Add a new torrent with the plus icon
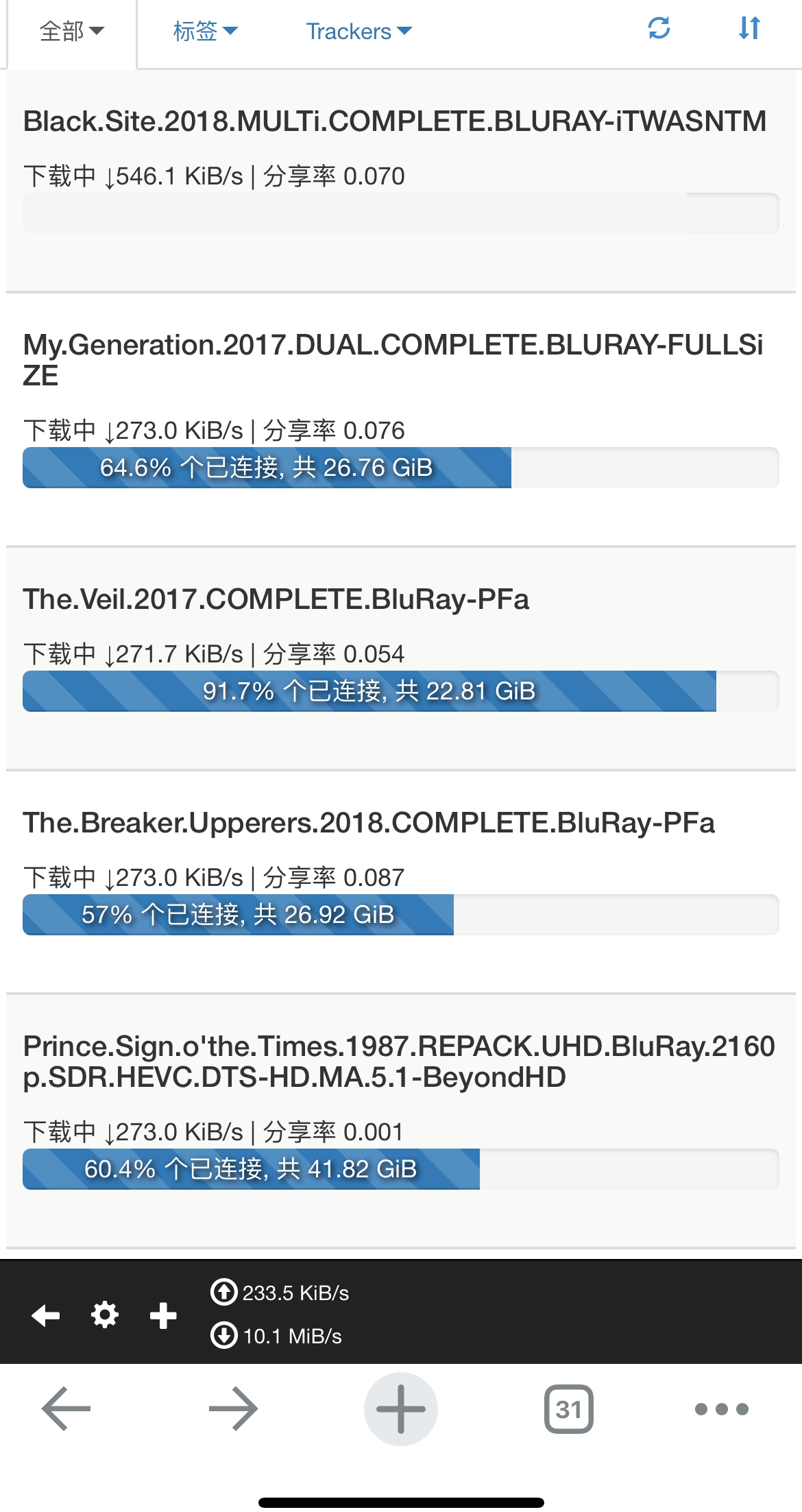 pos(163,1315)
